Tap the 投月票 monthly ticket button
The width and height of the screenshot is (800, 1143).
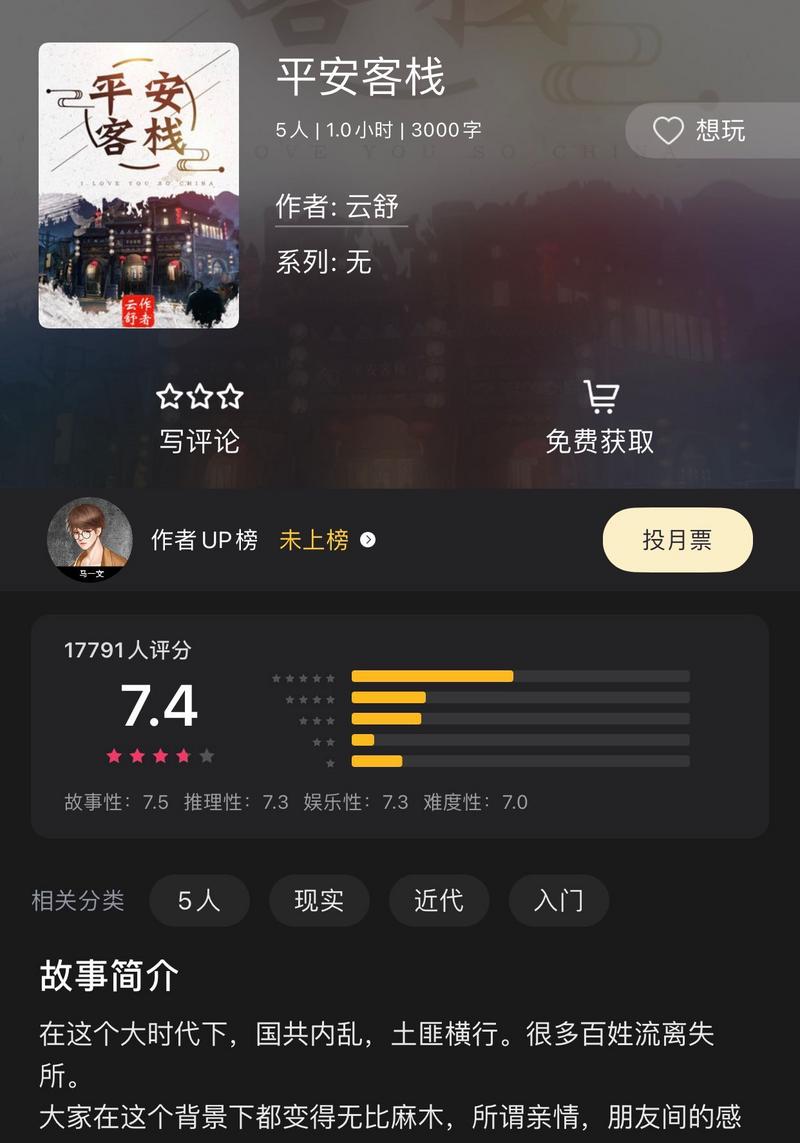[x=677, y=540]
